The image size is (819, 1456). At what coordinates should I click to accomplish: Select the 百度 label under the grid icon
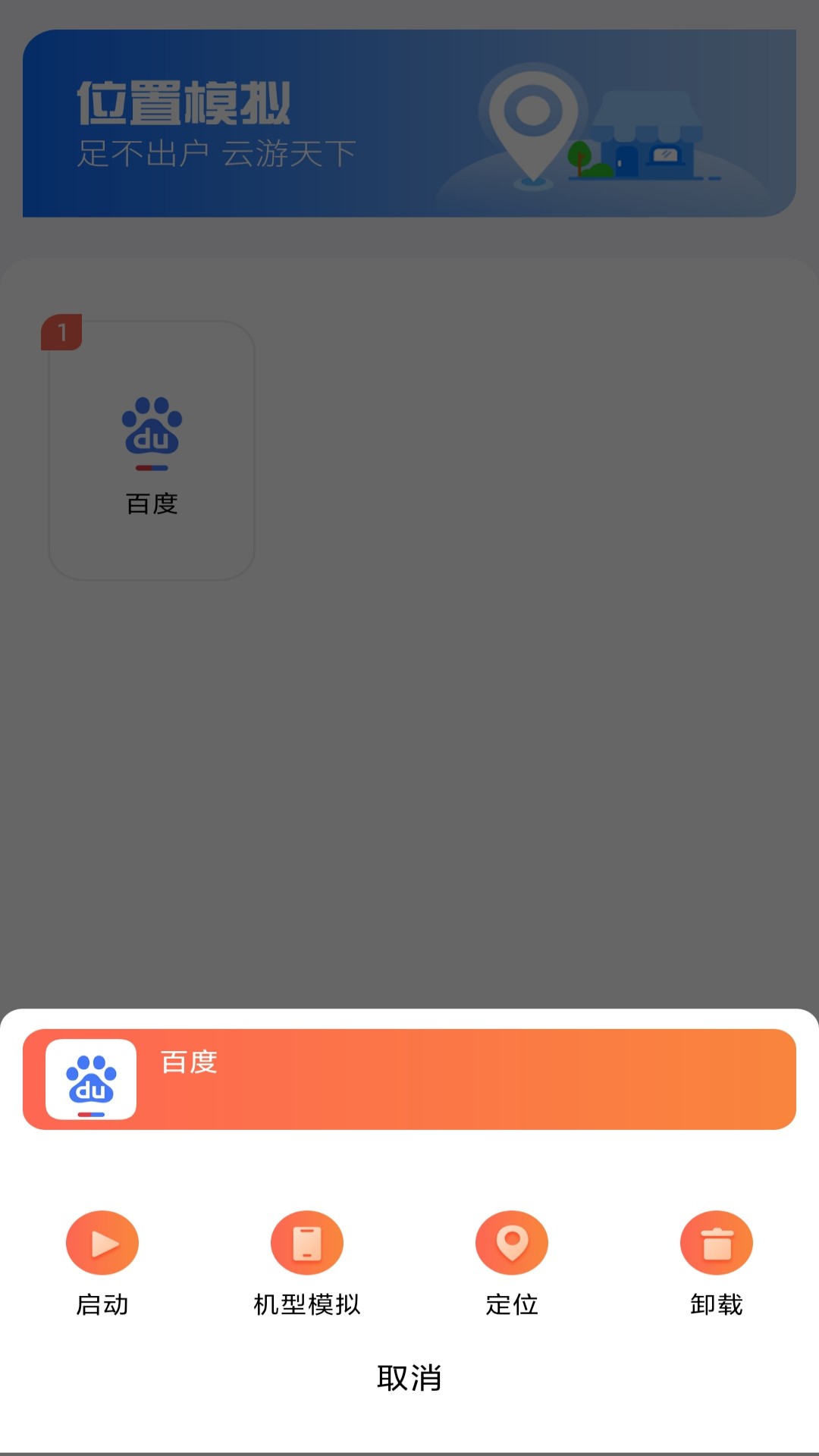(150, 504)
